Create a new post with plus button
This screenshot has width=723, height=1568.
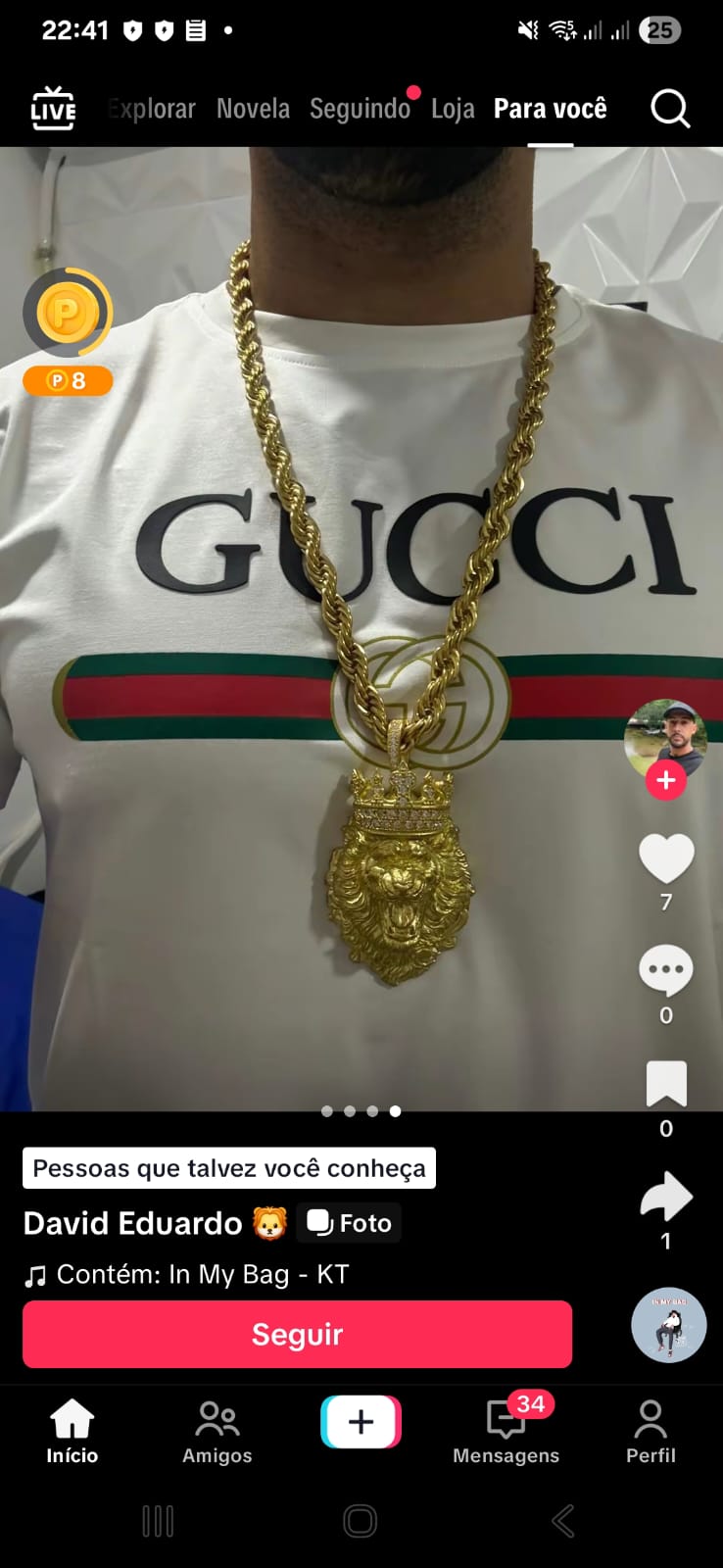(x=361, y=1422)
